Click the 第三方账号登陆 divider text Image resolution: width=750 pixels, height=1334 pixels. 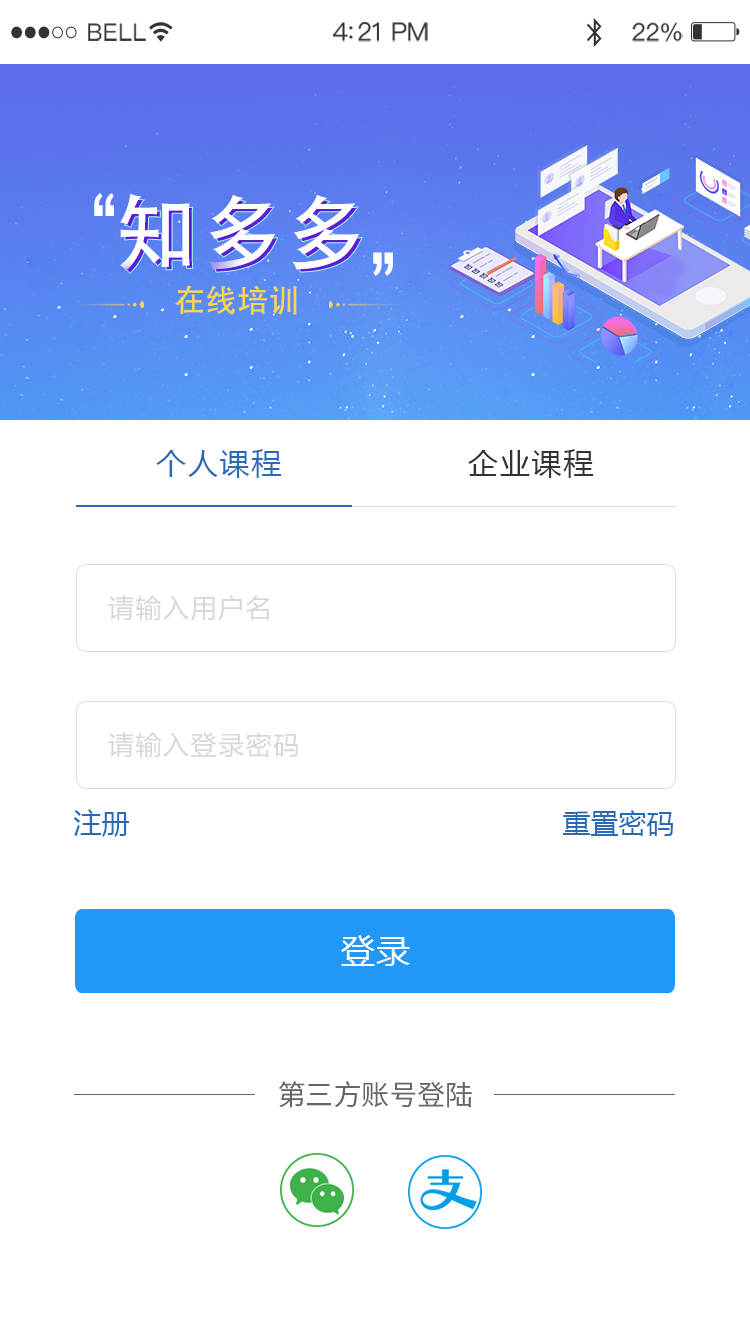click(375, 1095)
